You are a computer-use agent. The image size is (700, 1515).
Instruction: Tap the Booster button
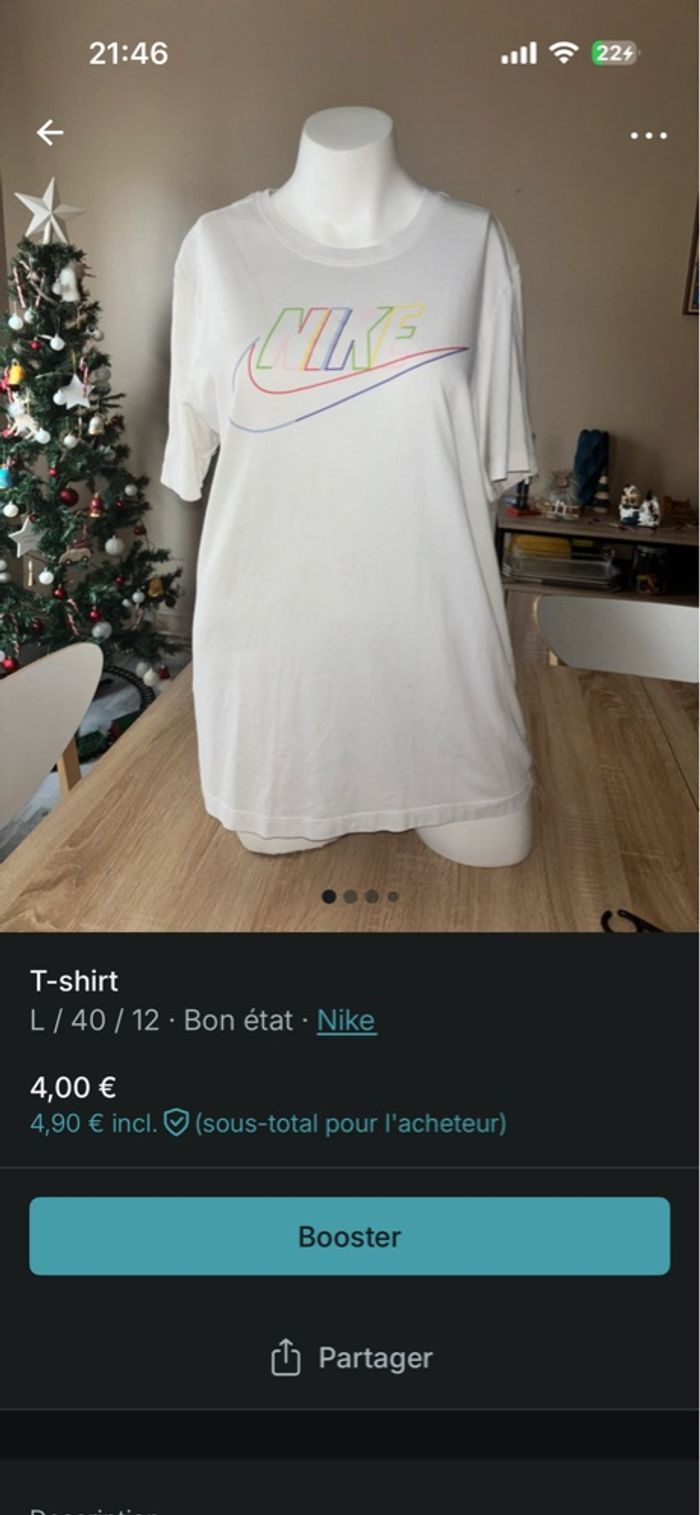[x=349, y=1236]
